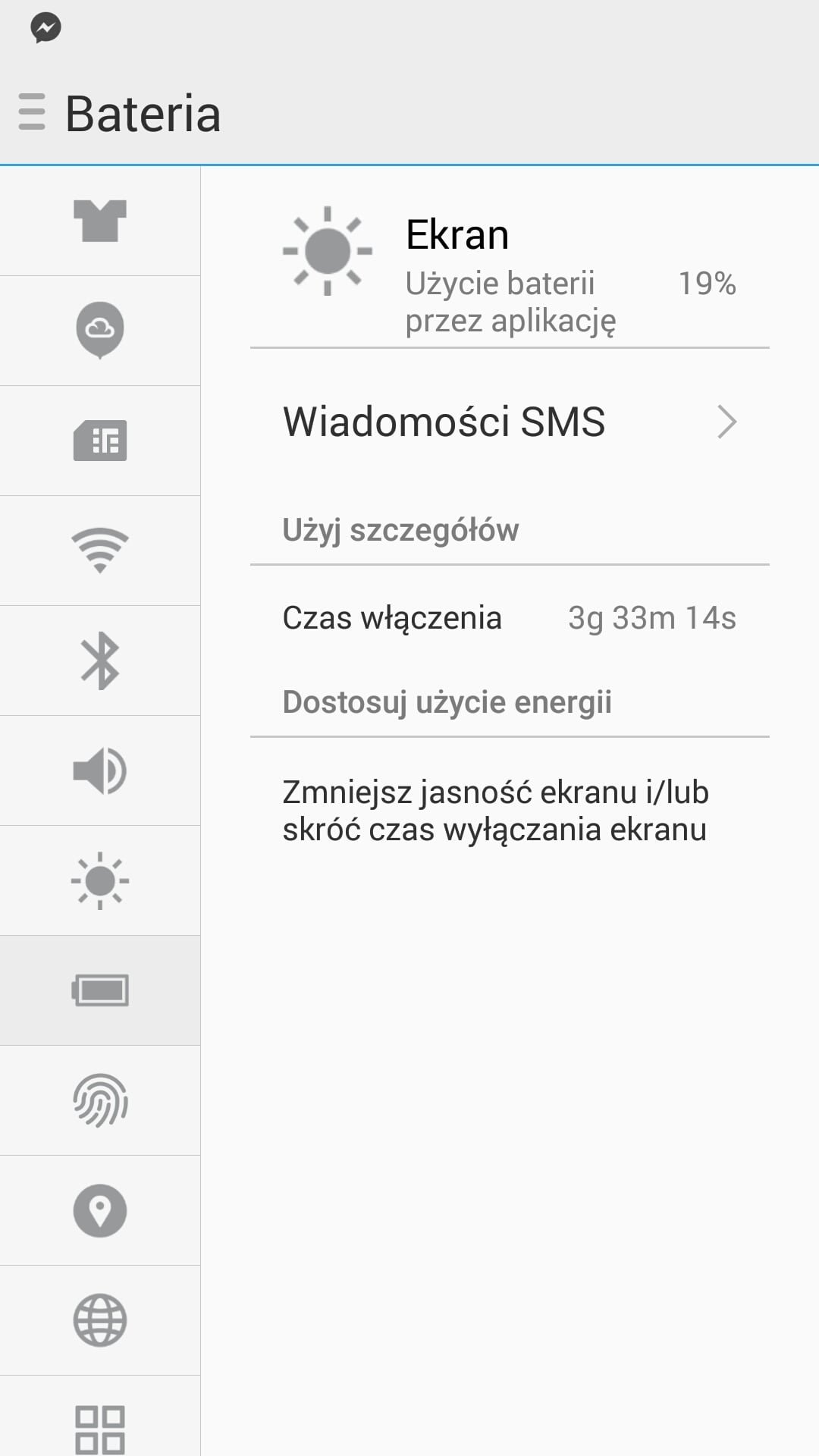This screenshot has height=1456, width=819.
Task: Open the SIM card settings section
Action: click(100, 441)
